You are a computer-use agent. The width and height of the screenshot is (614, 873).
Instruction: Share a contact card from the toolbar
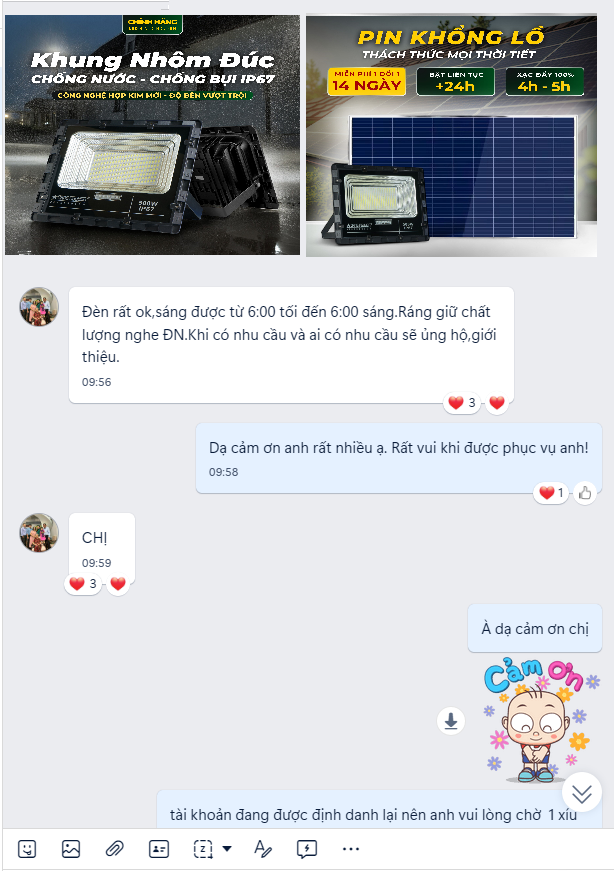158,849
